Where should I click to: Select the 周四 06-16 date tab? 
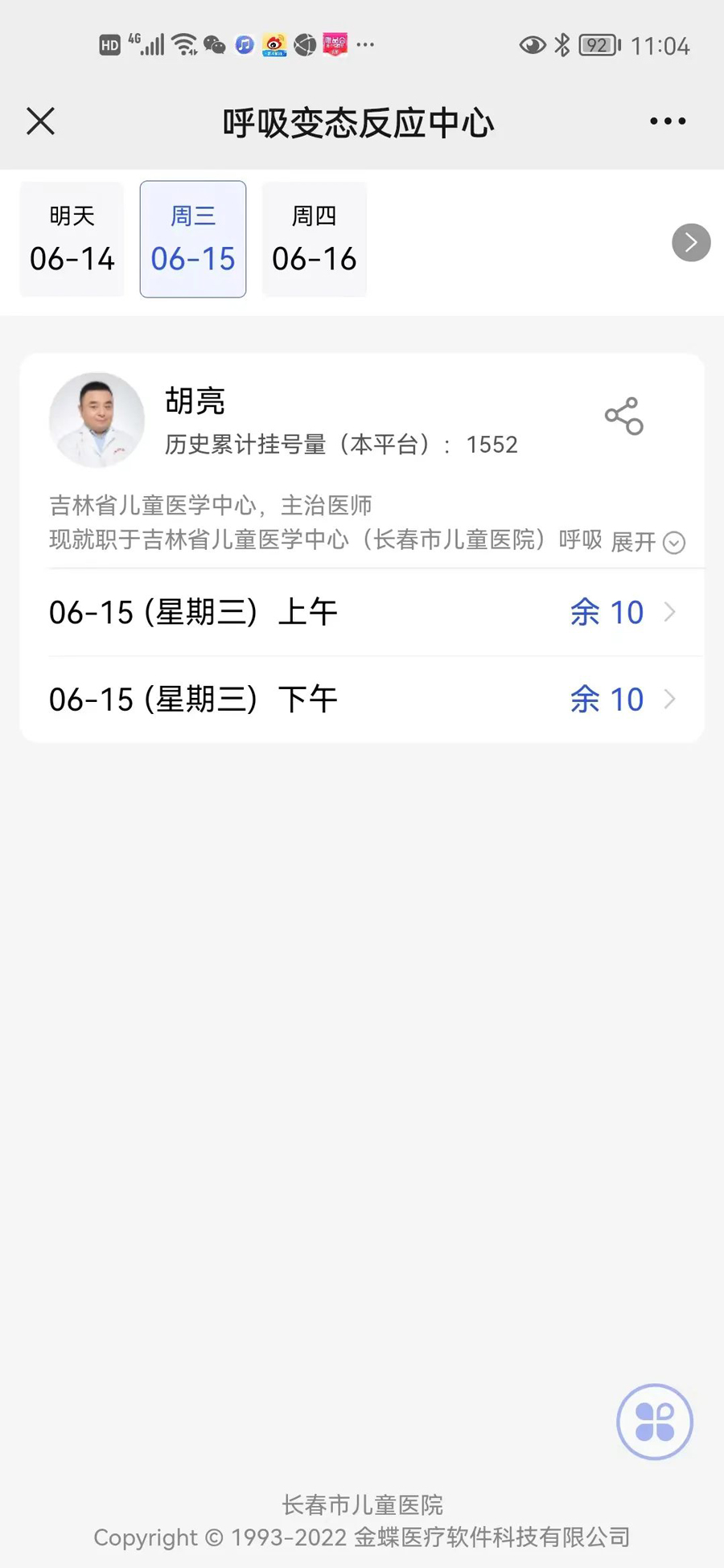click(x=314, y=238)
